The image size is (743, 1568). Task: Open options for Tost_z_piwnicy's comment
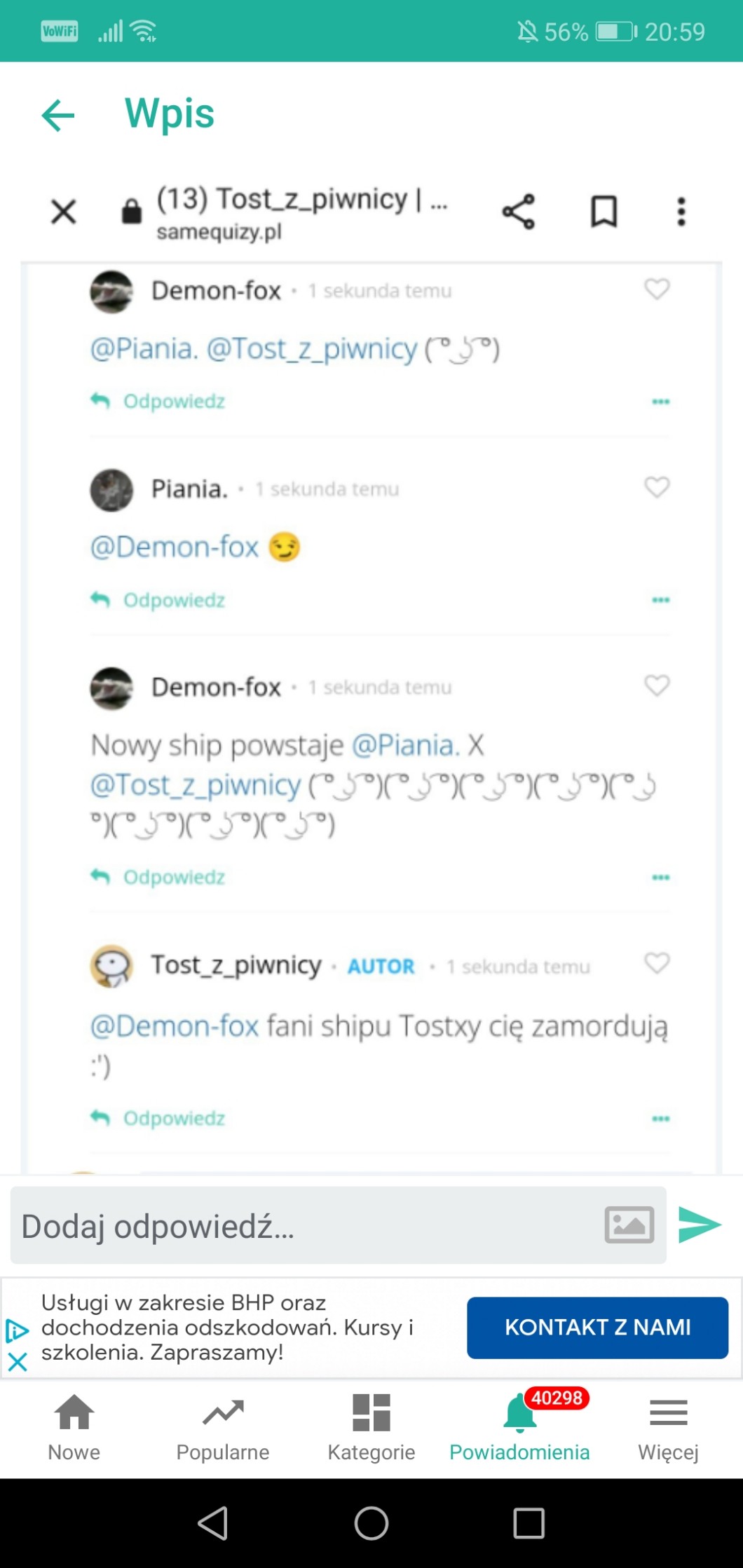tap(661, 1118)
